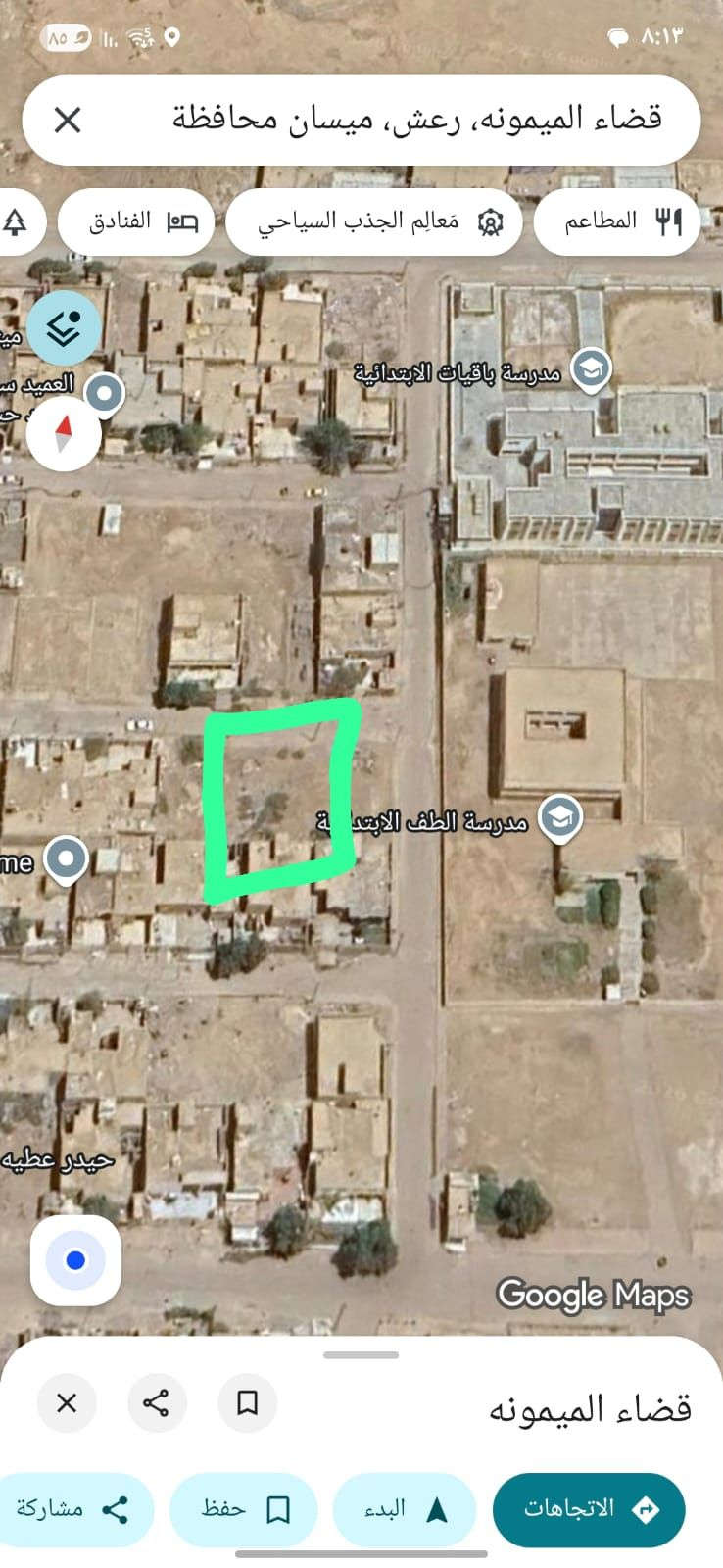Share the place via مشاركة button

73,1509
